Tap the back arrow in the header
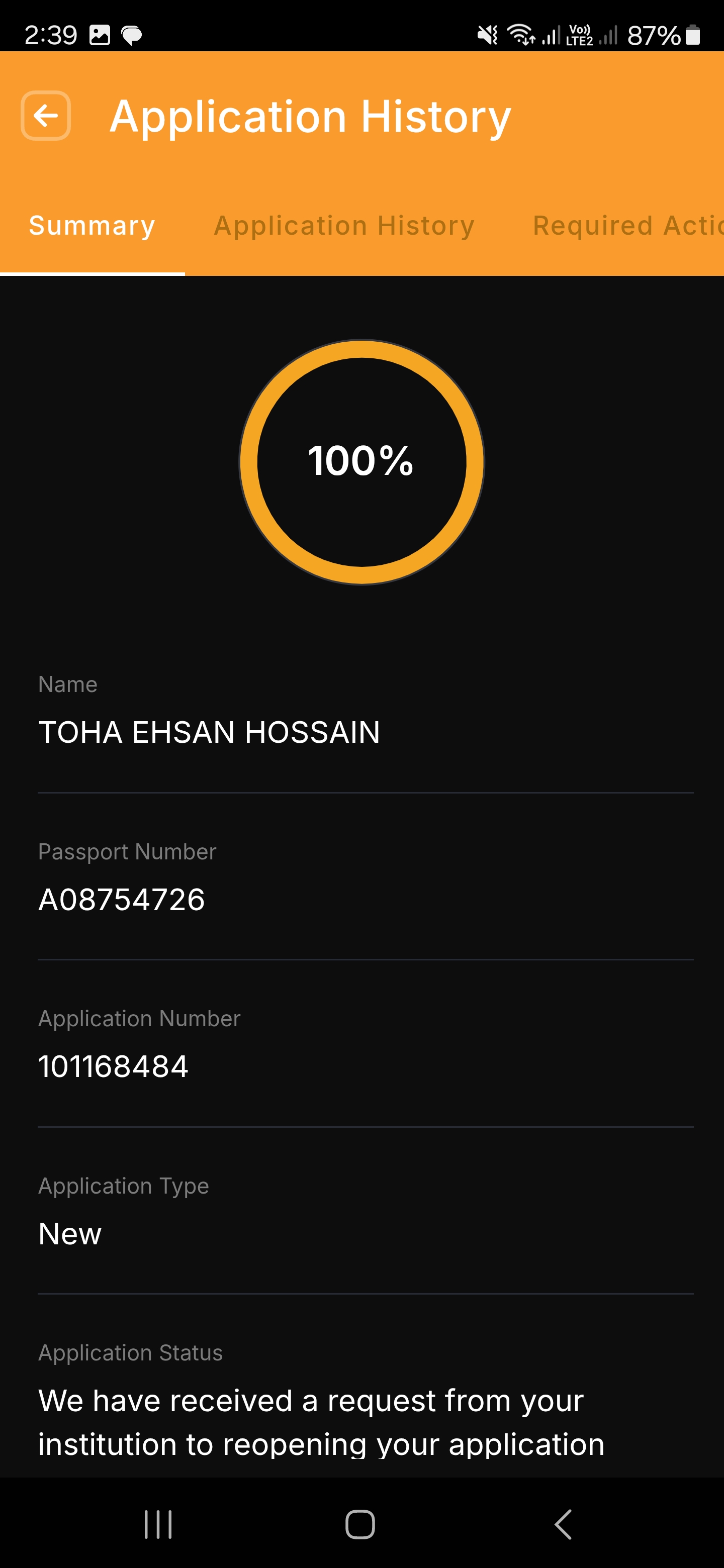Image resolution: width=724 pixels, height=1568 pixels. pos(46,116)
